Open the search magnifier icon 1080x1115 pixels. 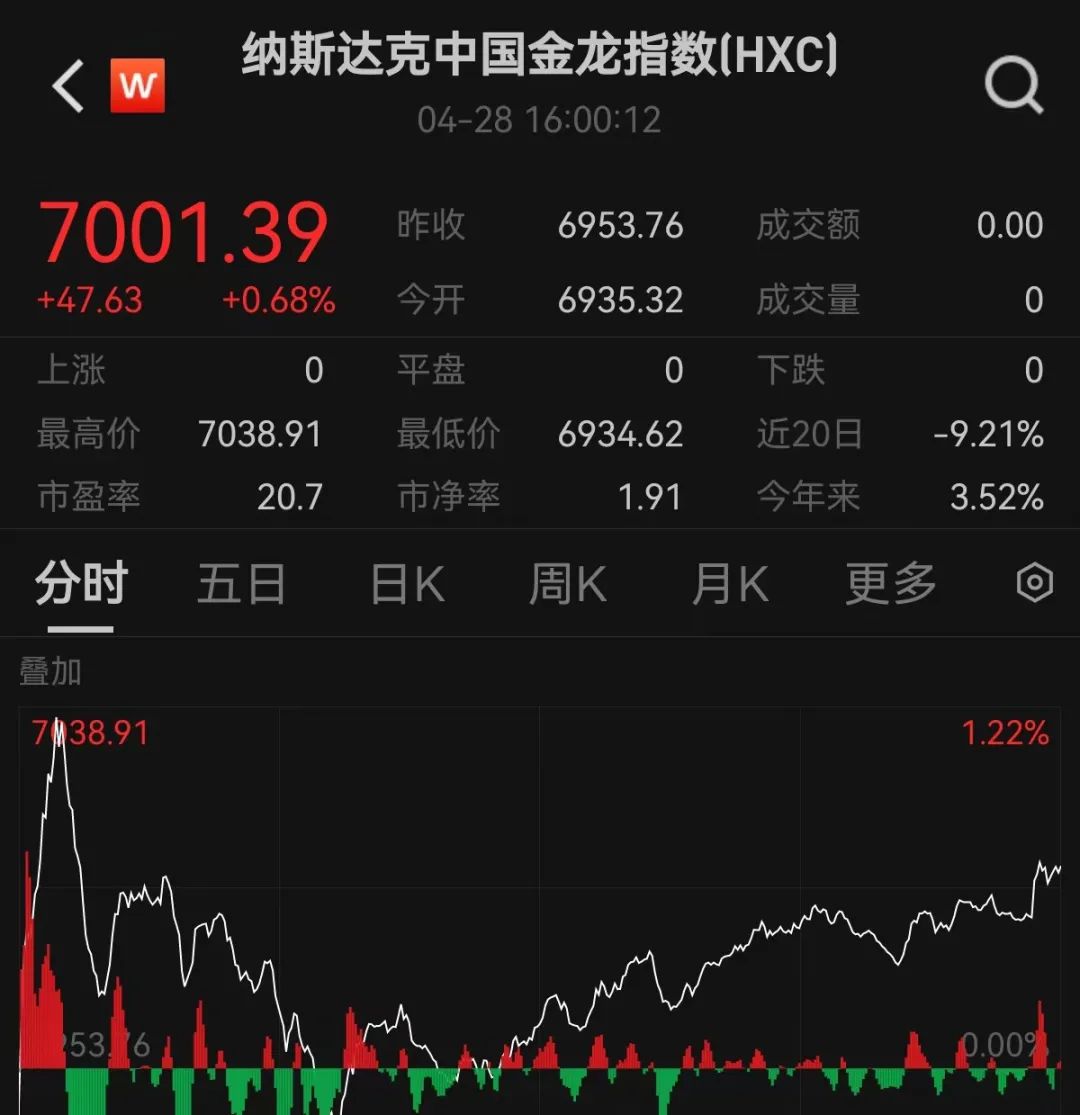tap(1013, 87)
